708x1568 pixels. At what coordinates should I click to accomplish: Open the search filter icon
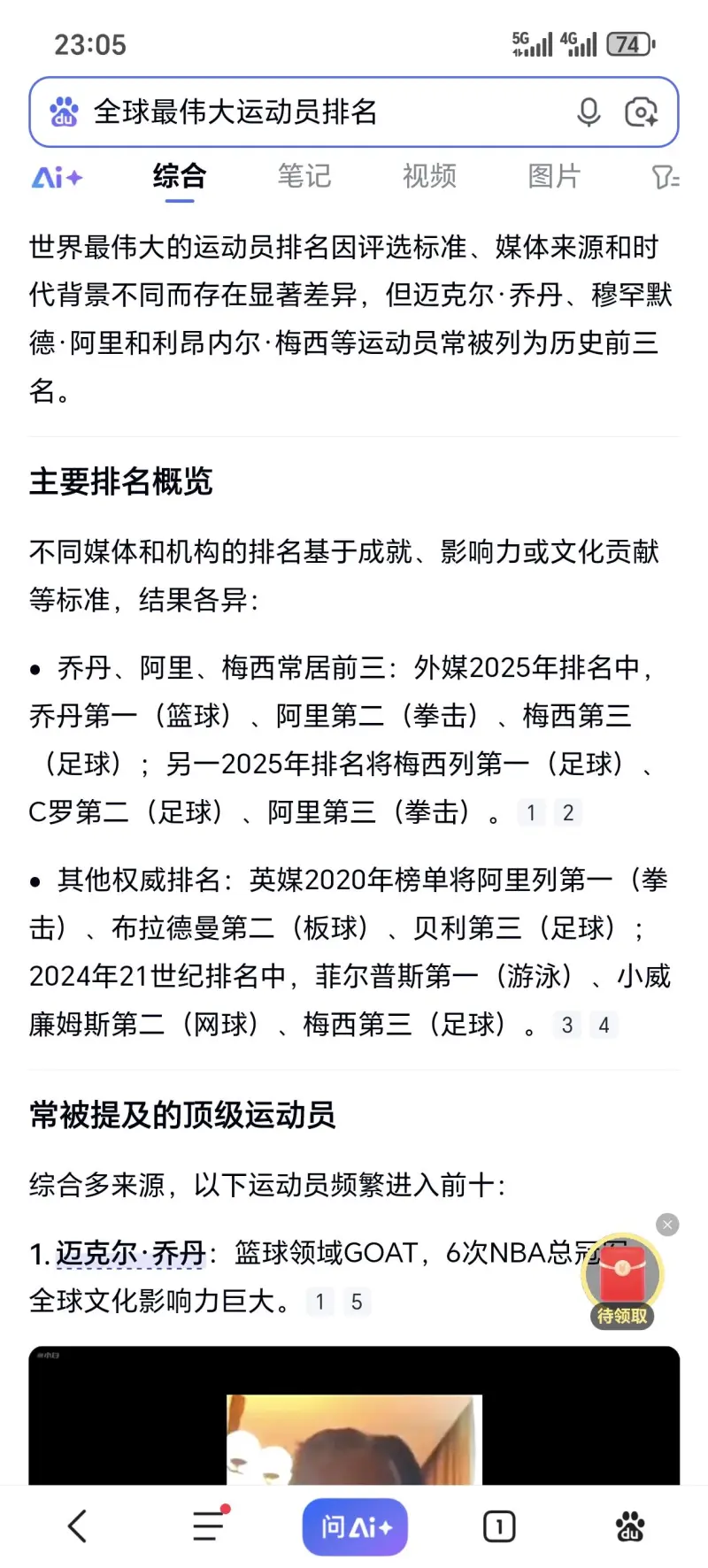click(x=666, y=177)
